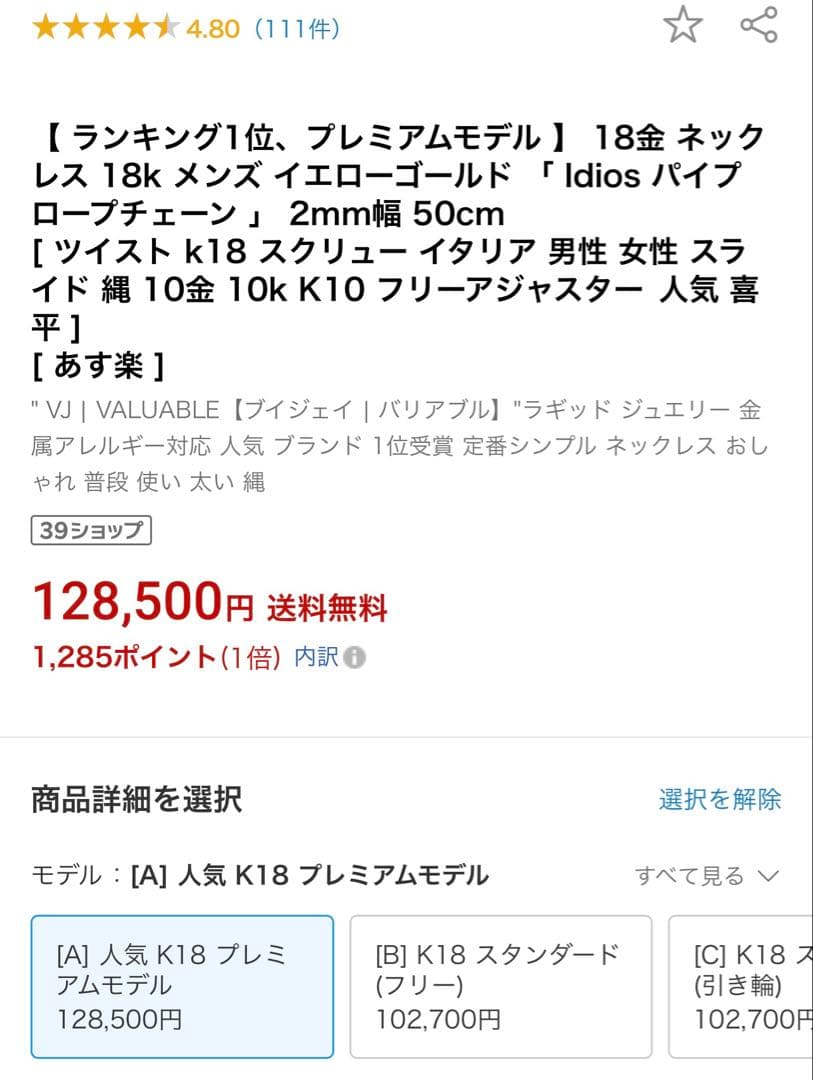Select model [B] K18 スタンダード (フリー)

pos(500,987)
